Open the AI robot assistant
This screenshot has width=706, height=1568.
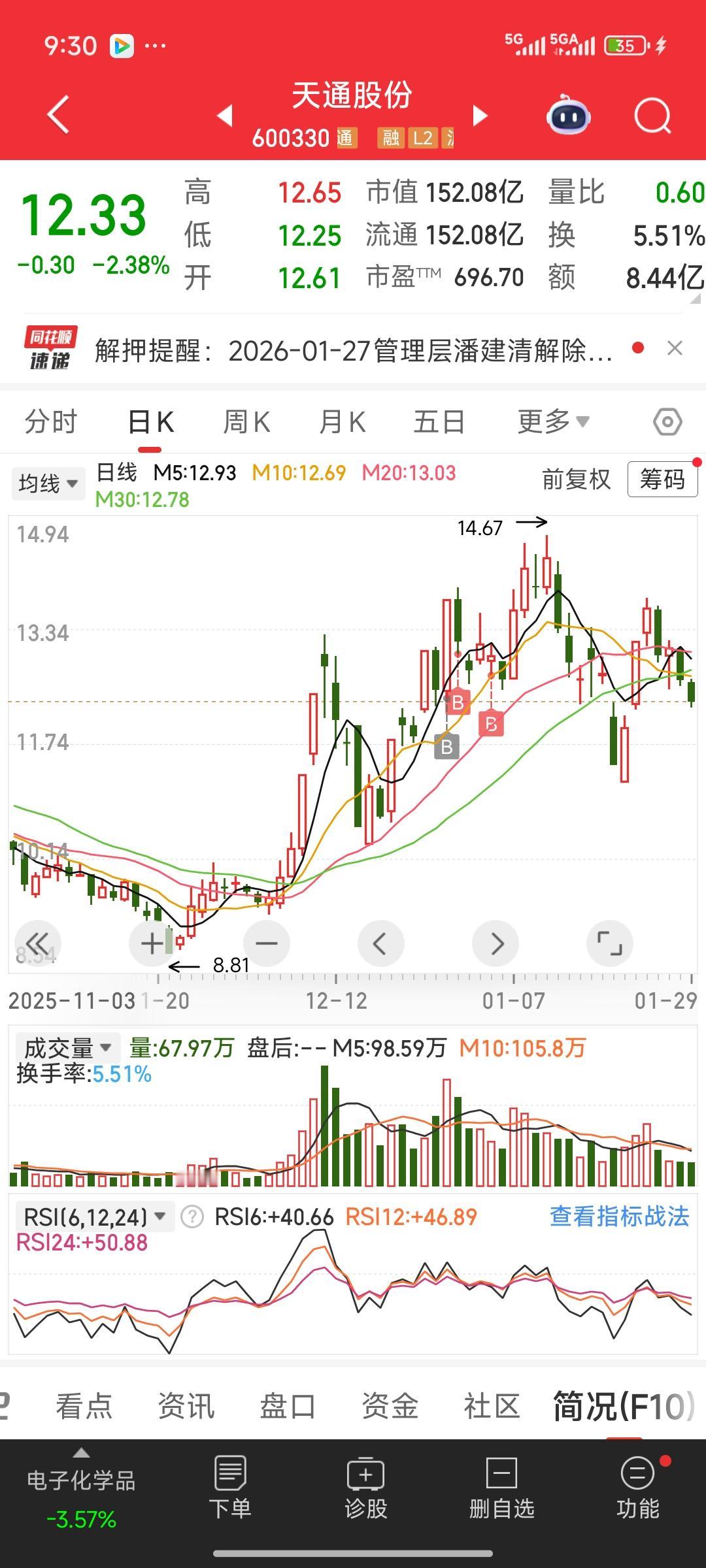[568, 116]
